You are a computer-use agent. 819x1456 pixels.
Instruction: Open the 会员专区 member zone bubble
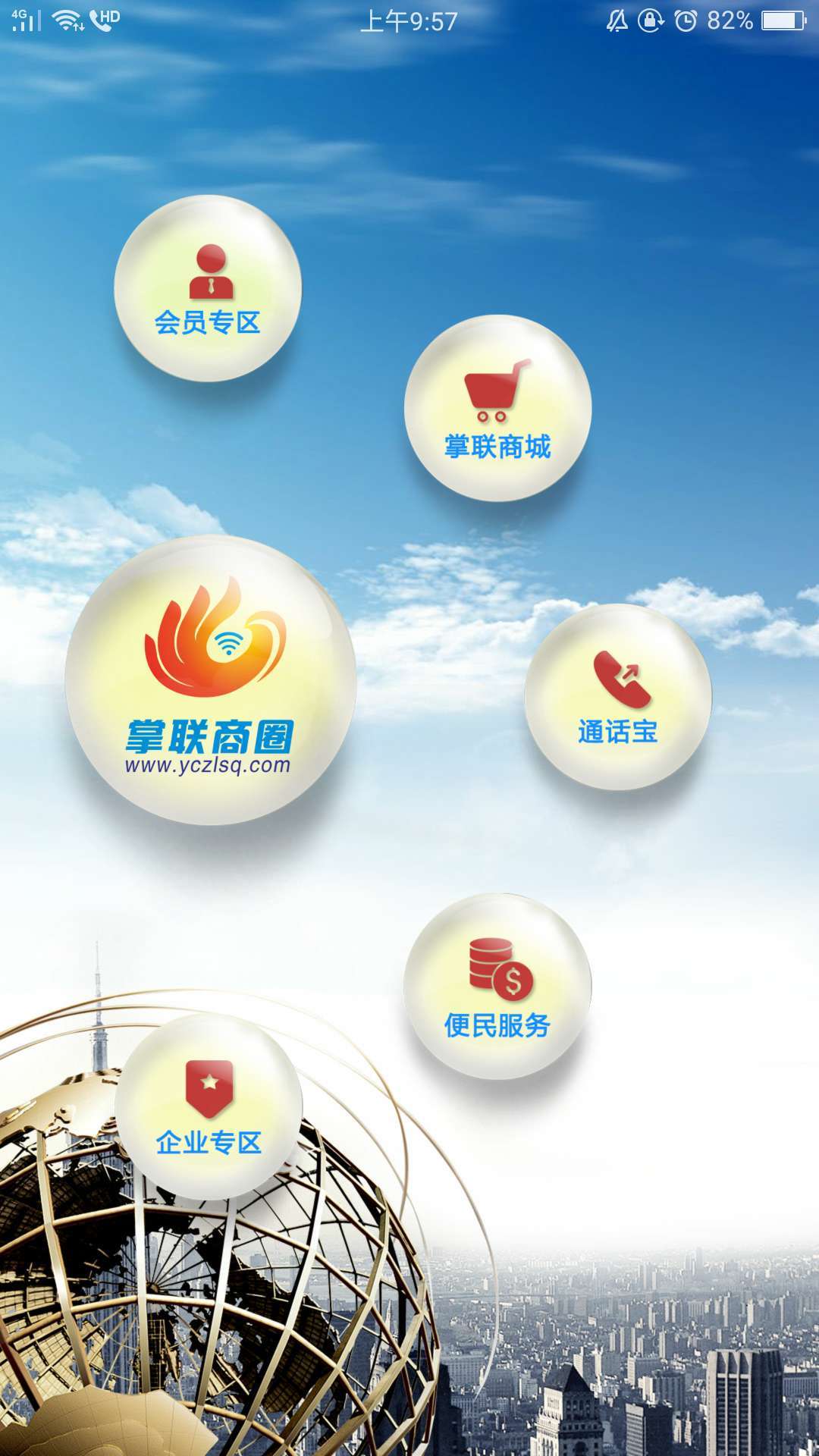[x=208, y=289]
